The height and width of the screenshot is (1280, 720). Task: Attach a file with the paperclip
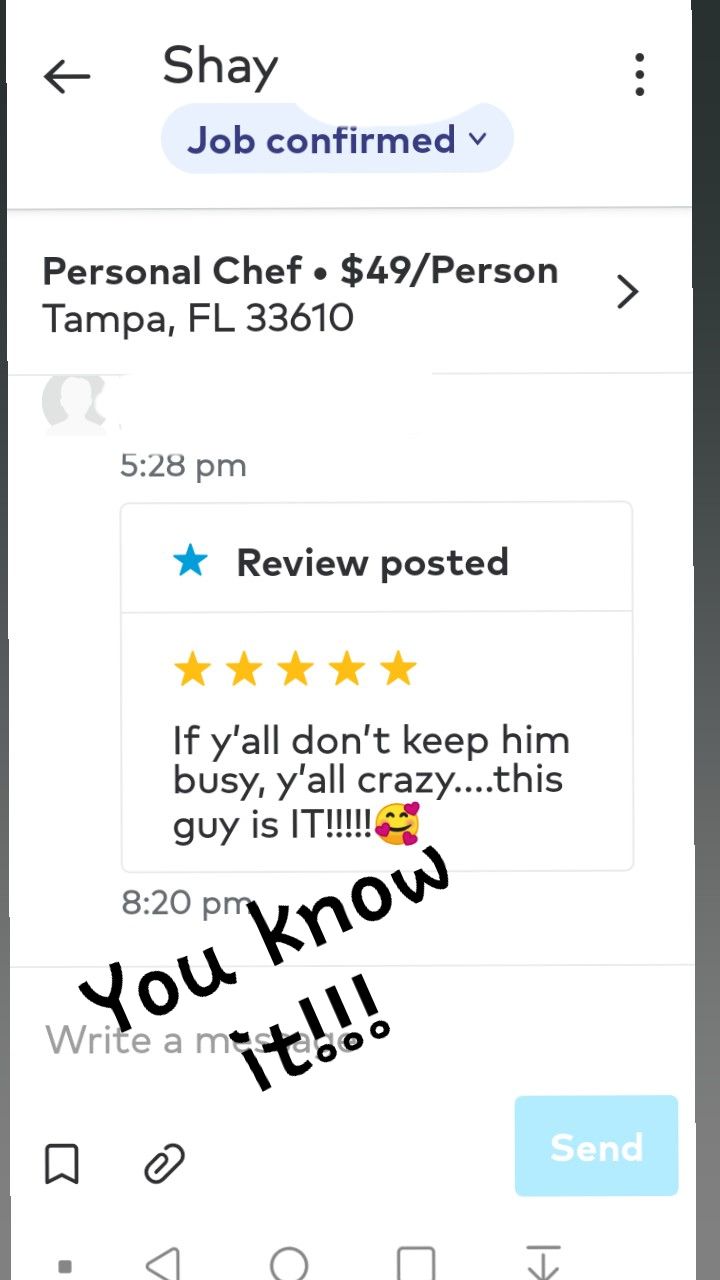164,1164
